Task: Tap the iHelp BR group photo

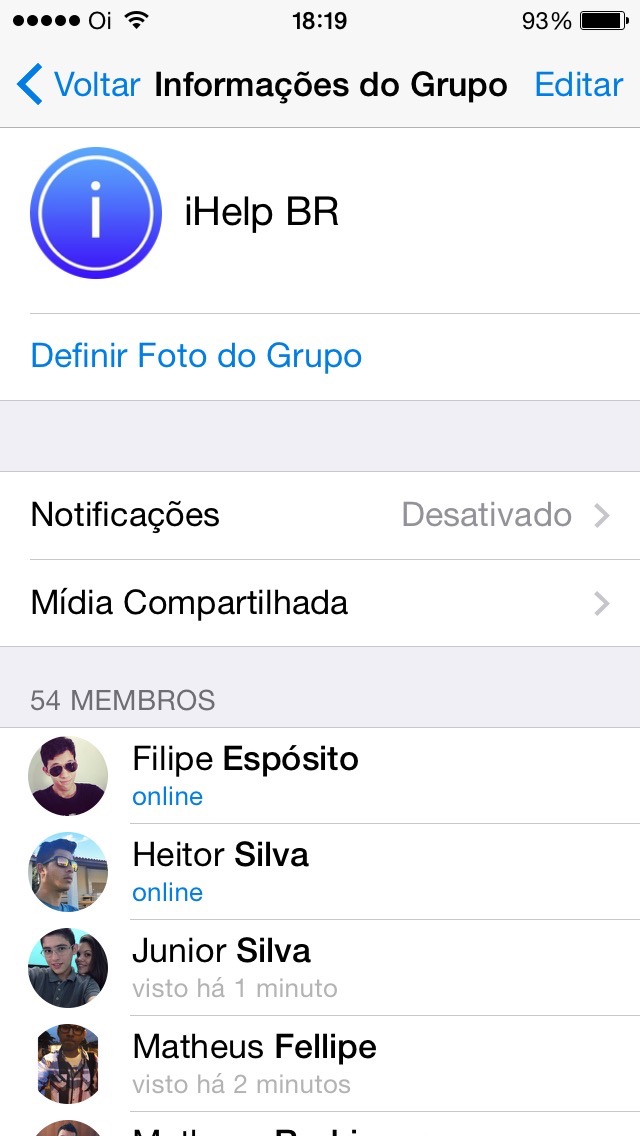Action: click(x=96, y=213)
